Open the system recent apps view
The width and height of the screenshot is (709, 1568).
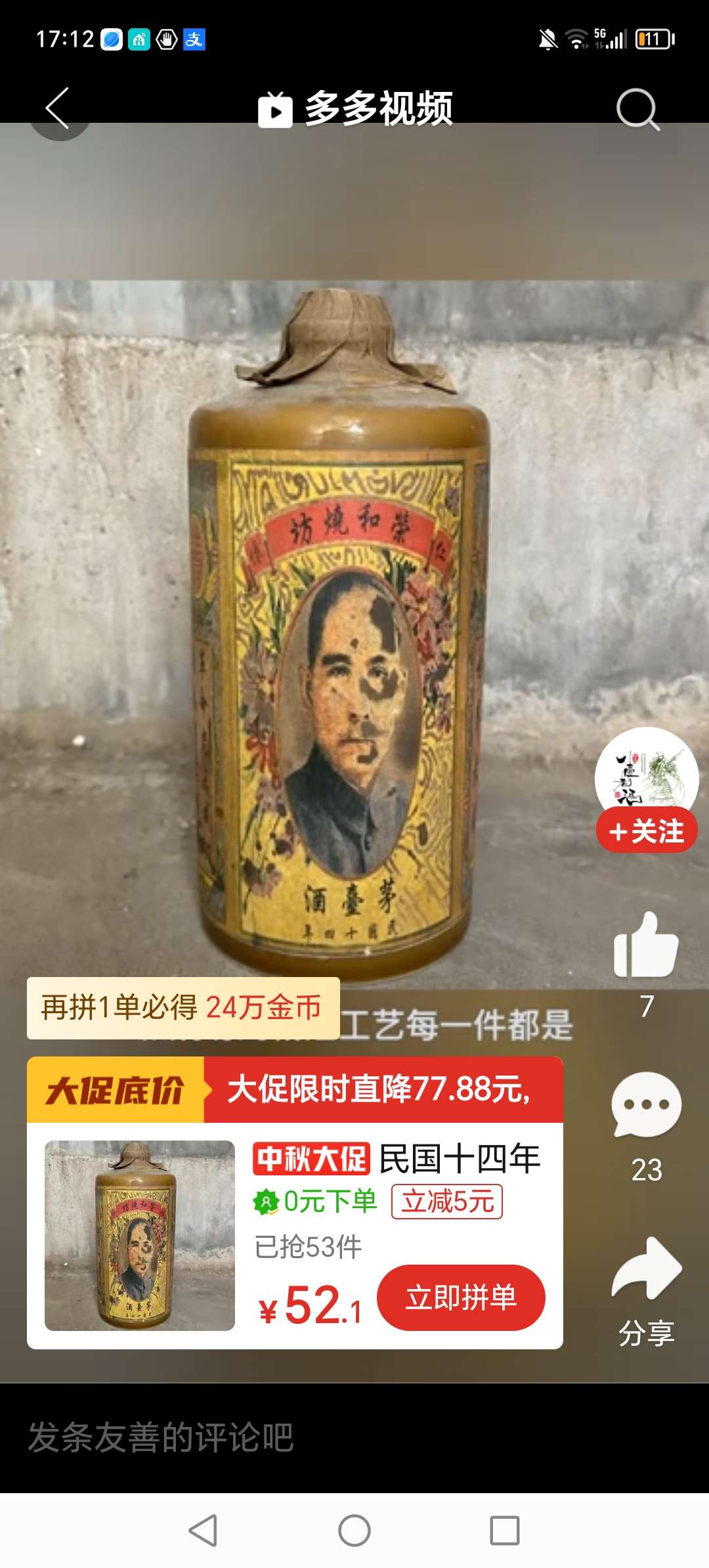[505, 1531]
